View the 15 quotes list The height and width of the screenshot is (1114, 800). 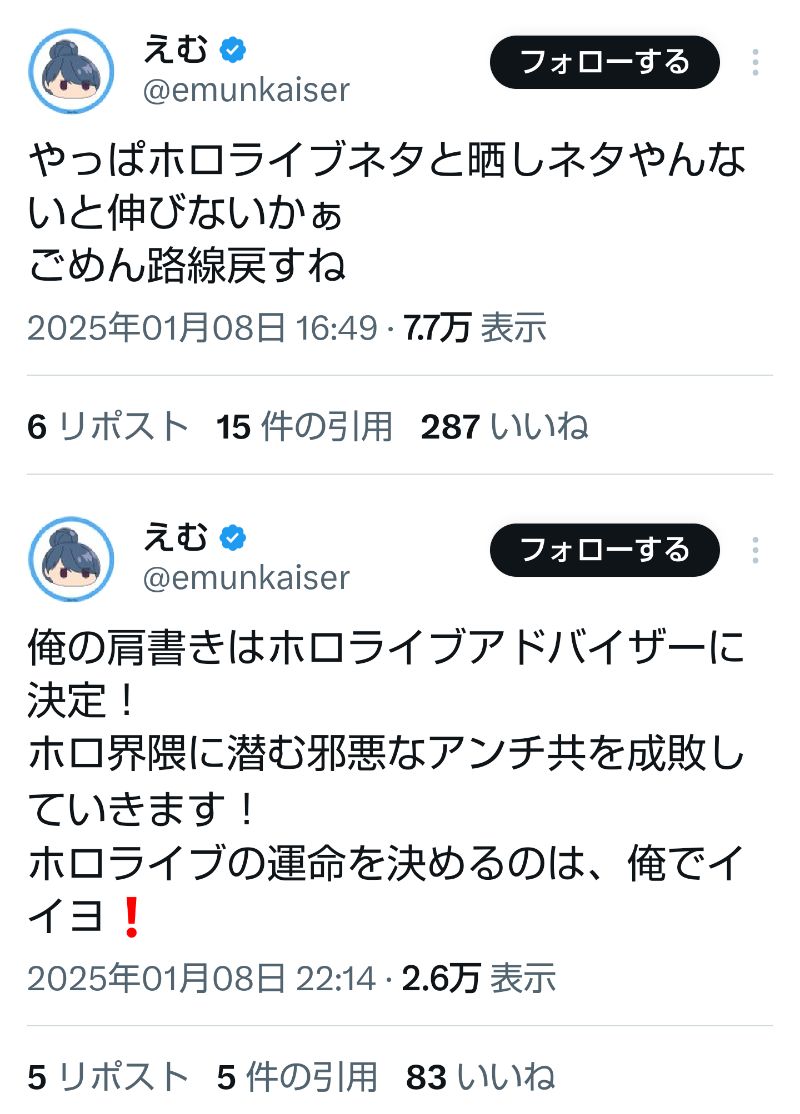[304, 427]
